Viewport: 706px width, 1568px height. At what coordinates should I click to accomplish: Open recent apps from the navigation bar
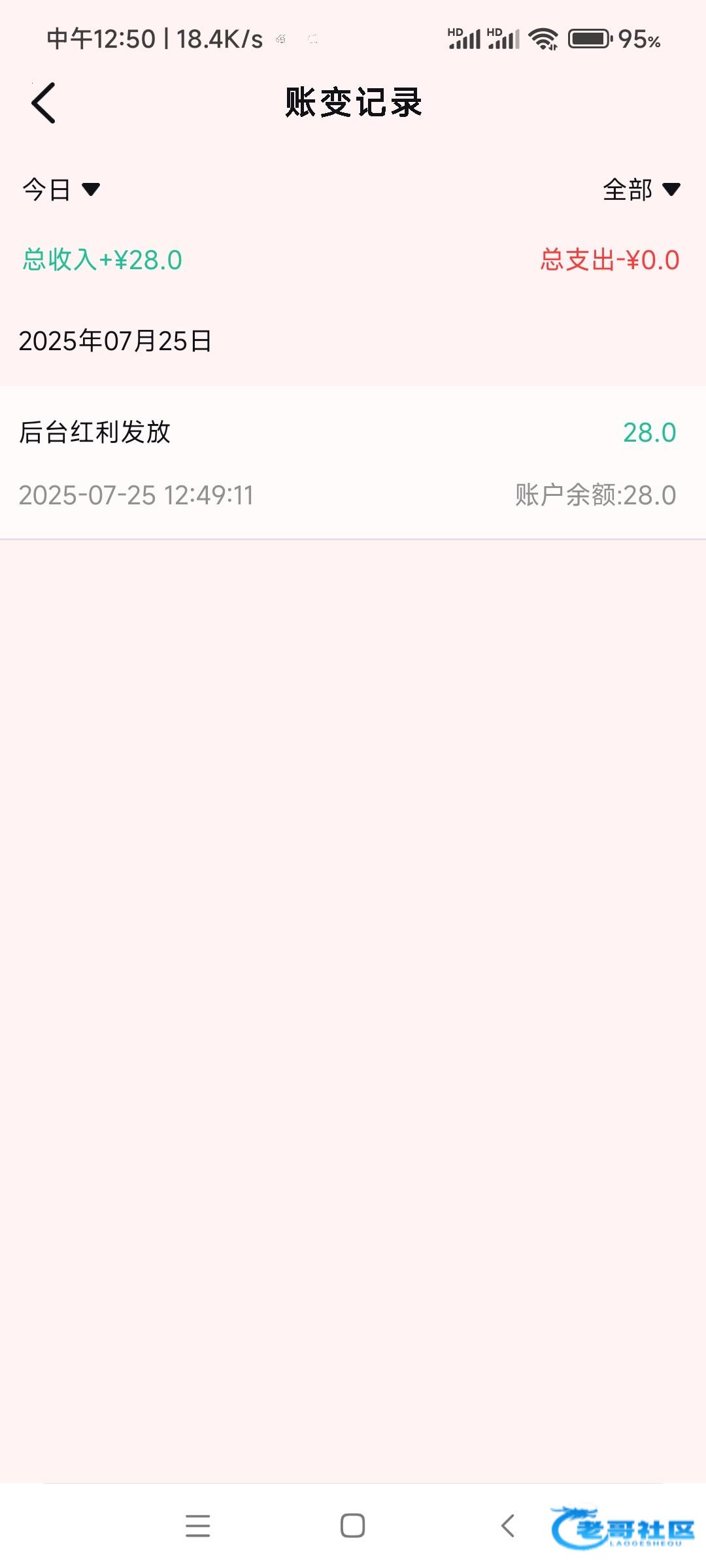(x=197, y=1526)
